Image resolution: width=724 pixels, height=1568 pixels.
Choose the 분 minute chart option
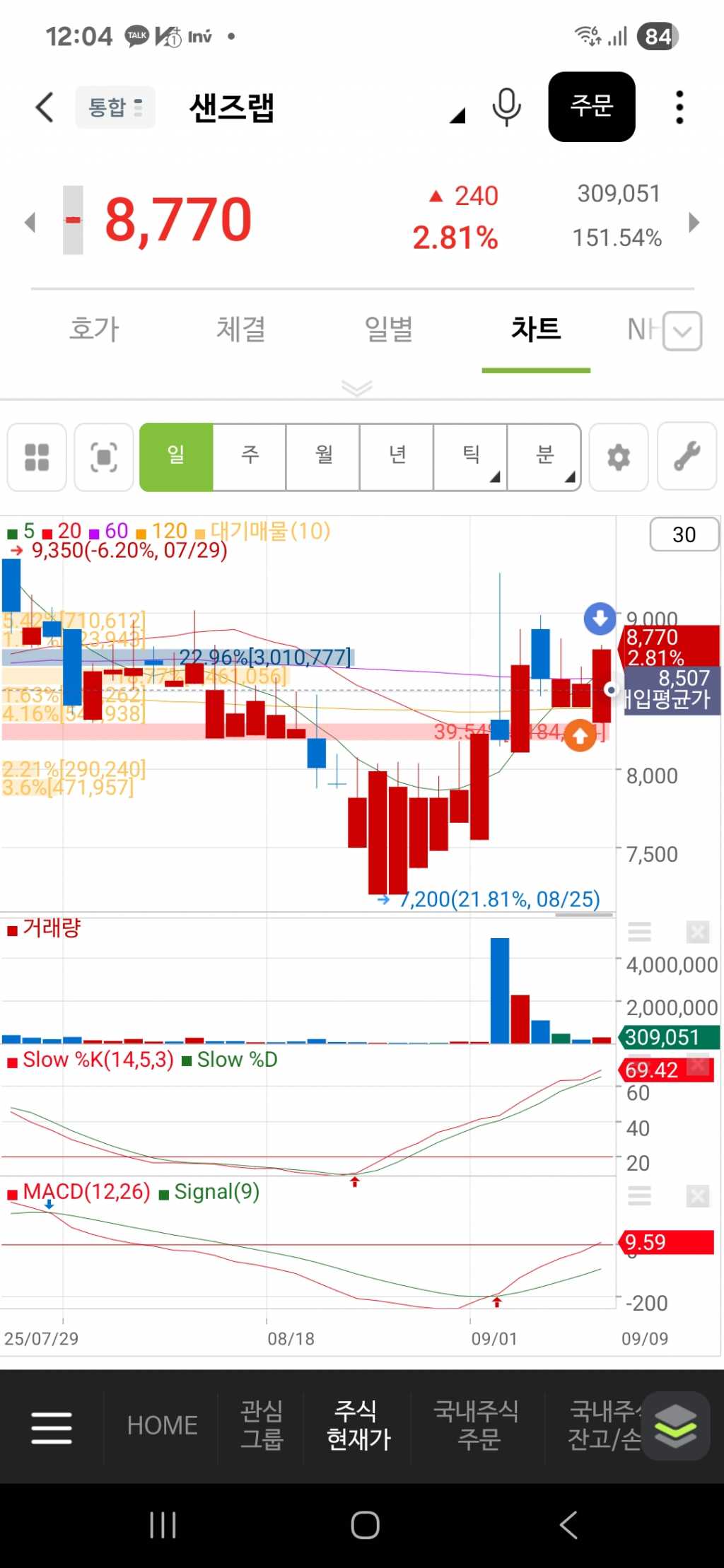pyautogui.click(x=544, y=457)
